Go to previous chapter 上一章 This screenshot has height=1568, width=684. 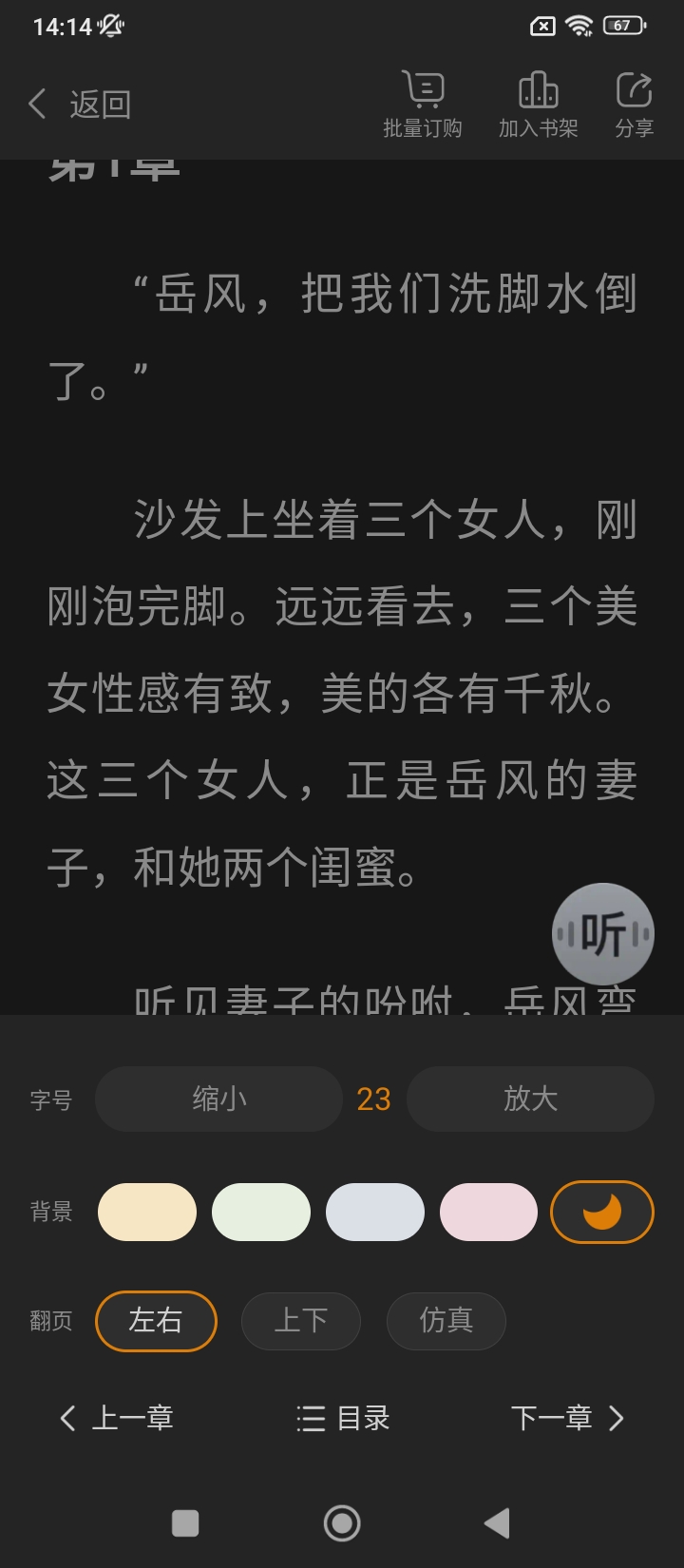(117, 1419)
